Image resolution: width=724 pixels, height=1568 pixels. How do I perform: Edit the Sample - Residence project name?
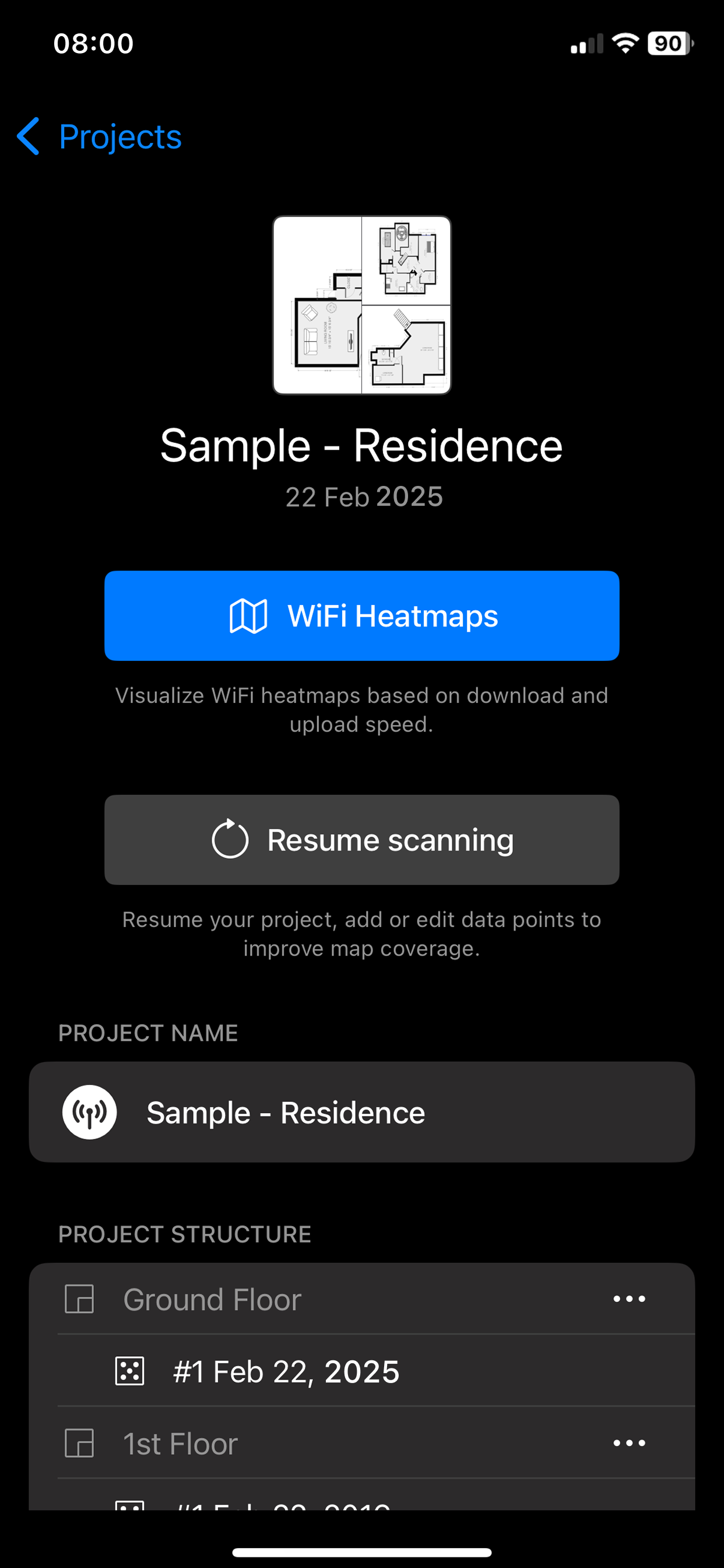[362, 1112]
